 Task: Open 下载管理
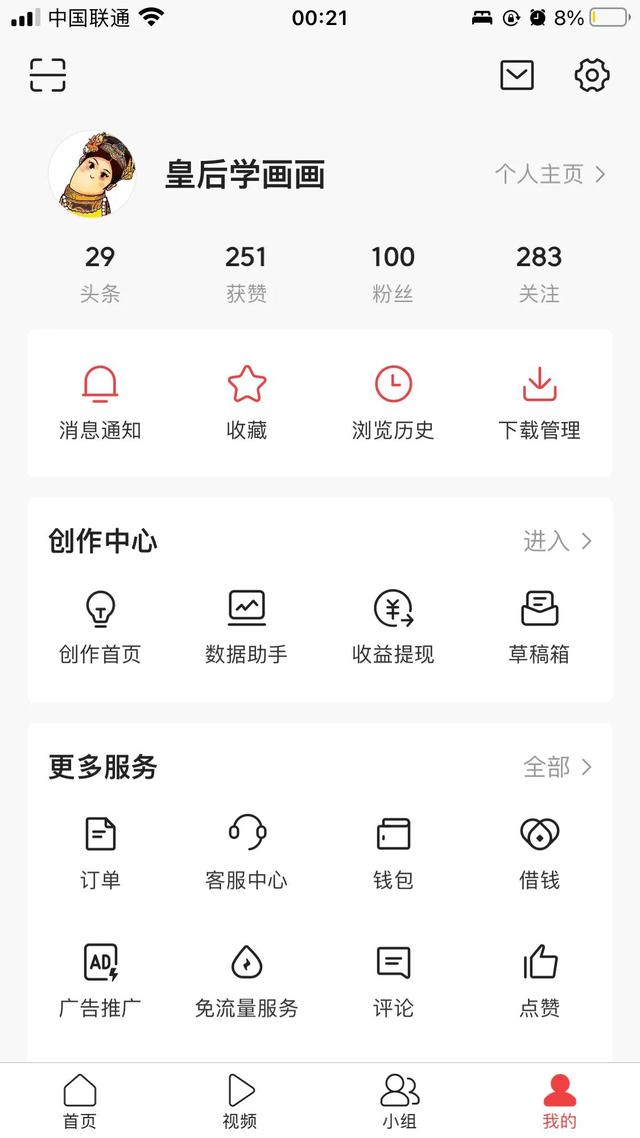pos(539,404)
